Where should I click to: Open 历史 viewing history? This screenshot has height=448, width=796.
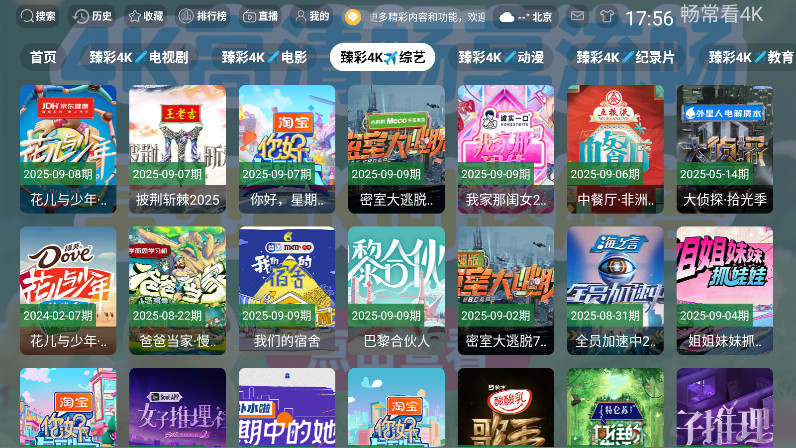(93, 16)
